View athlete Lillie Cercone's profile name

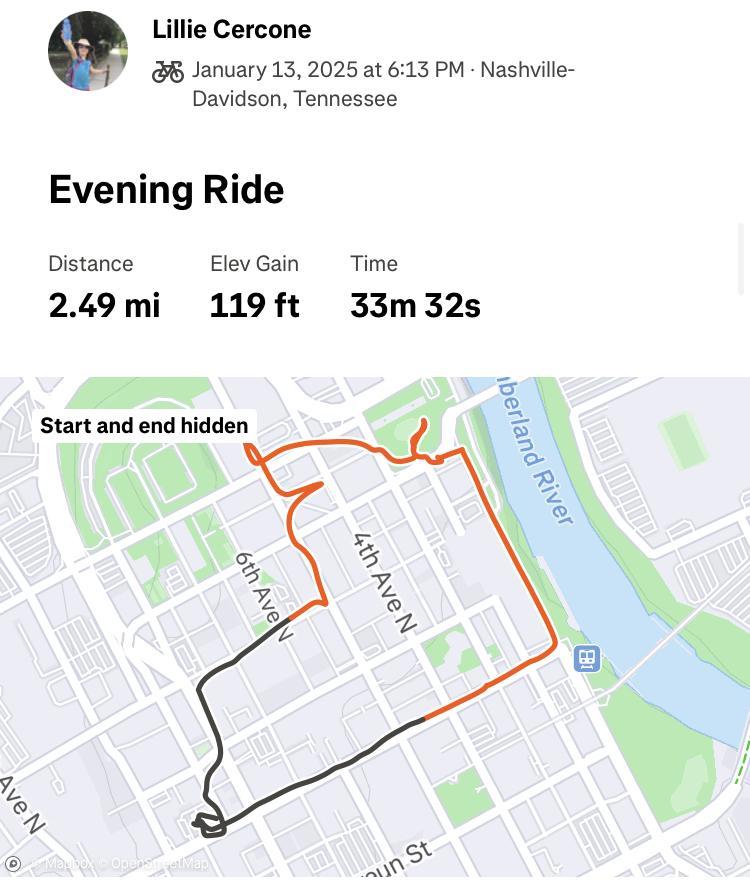pos(231,29)
